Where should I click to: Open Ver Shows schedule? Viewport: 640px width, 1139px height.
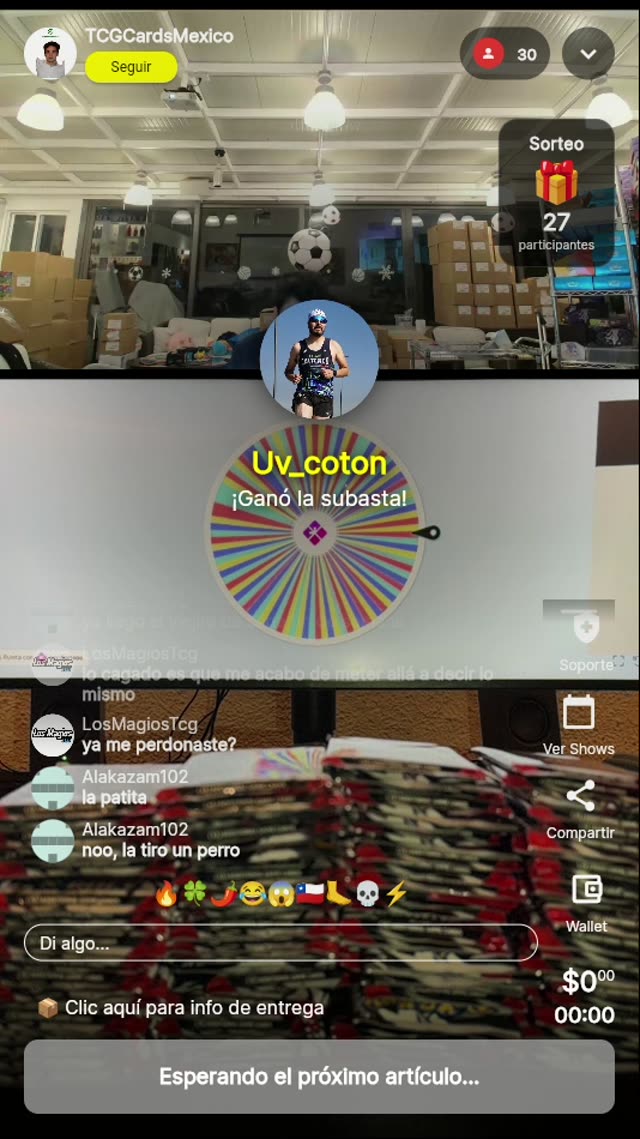coord(579,724)
